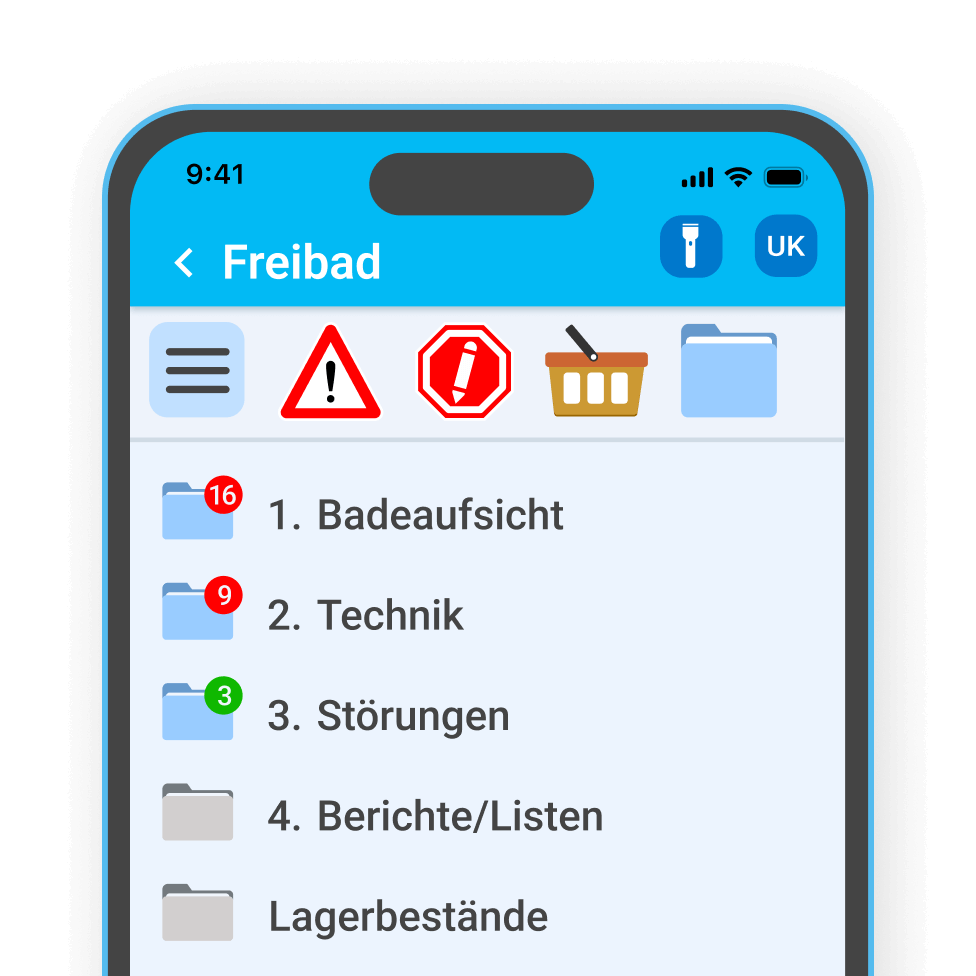Open the red stop-sign pencil tool
The image size is (976, 976).
point(464,371)
